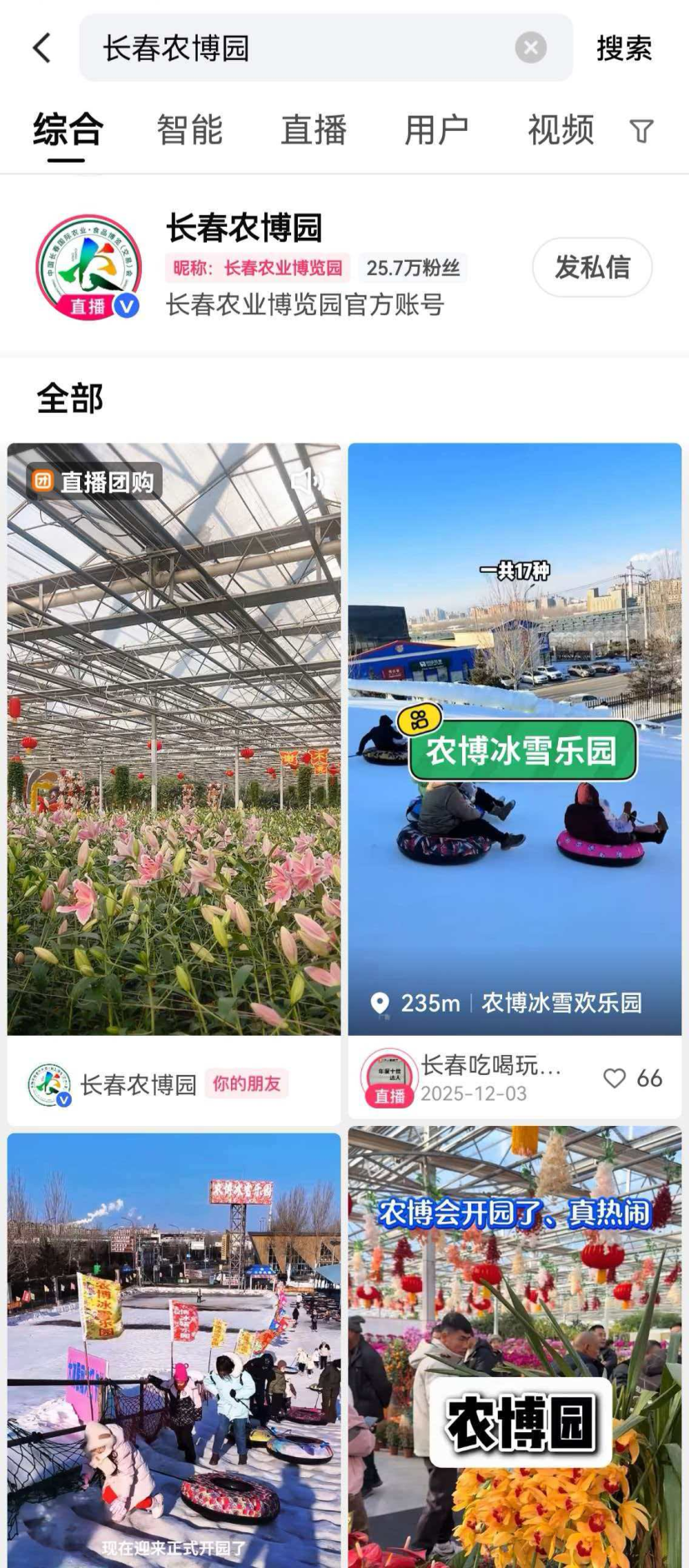689x1568 pixels.
Task: Switch to the 用户 tab
Action: coord(436,130)
